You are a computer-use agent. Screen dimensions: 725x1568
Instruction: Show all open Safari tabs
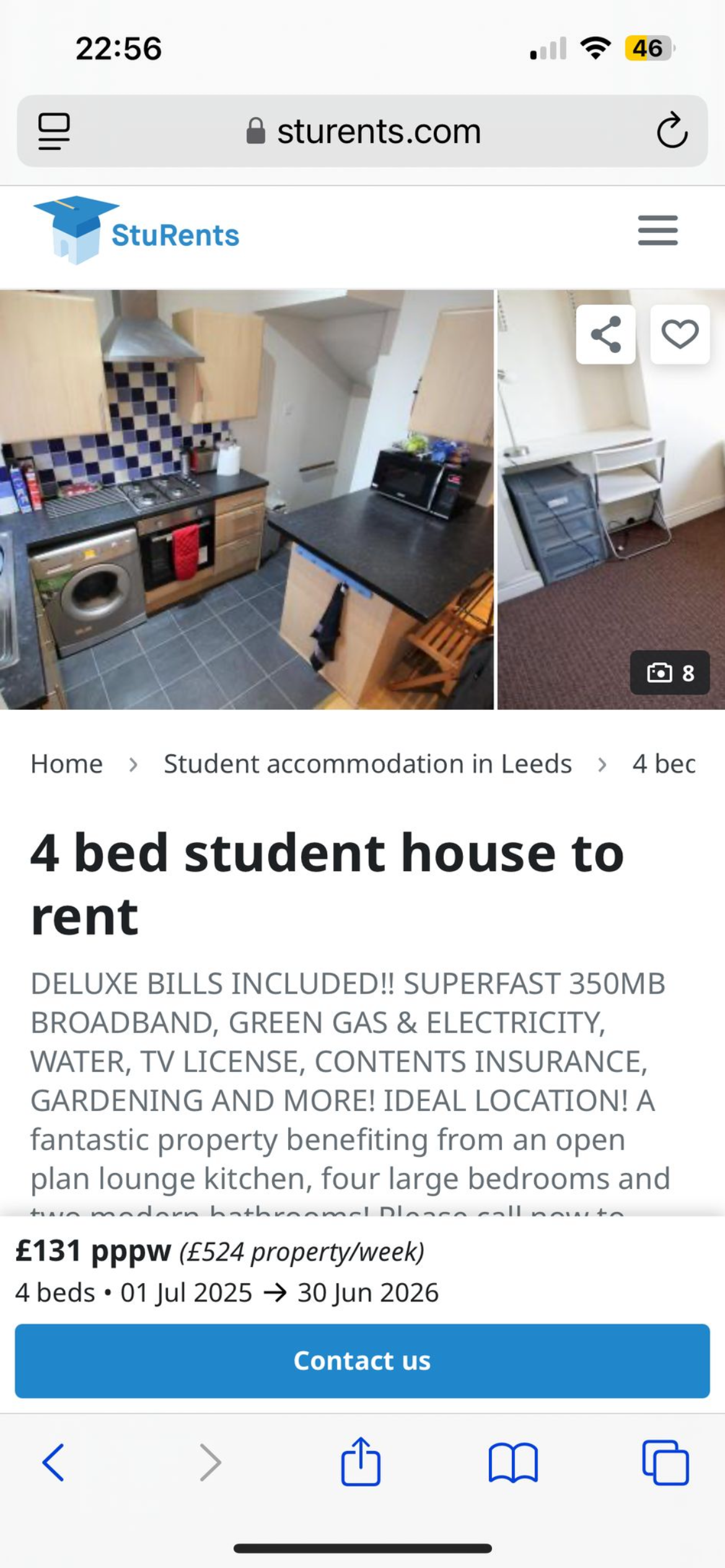pyautogui.click(x=666, y=1462)
